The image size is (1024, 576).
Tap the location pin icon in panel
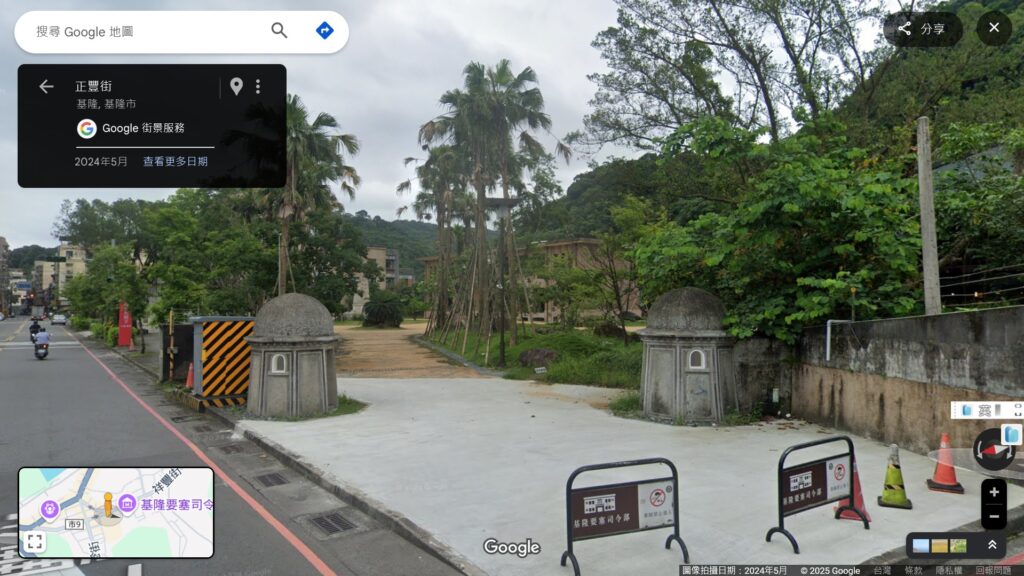click(x=236, y=87)
